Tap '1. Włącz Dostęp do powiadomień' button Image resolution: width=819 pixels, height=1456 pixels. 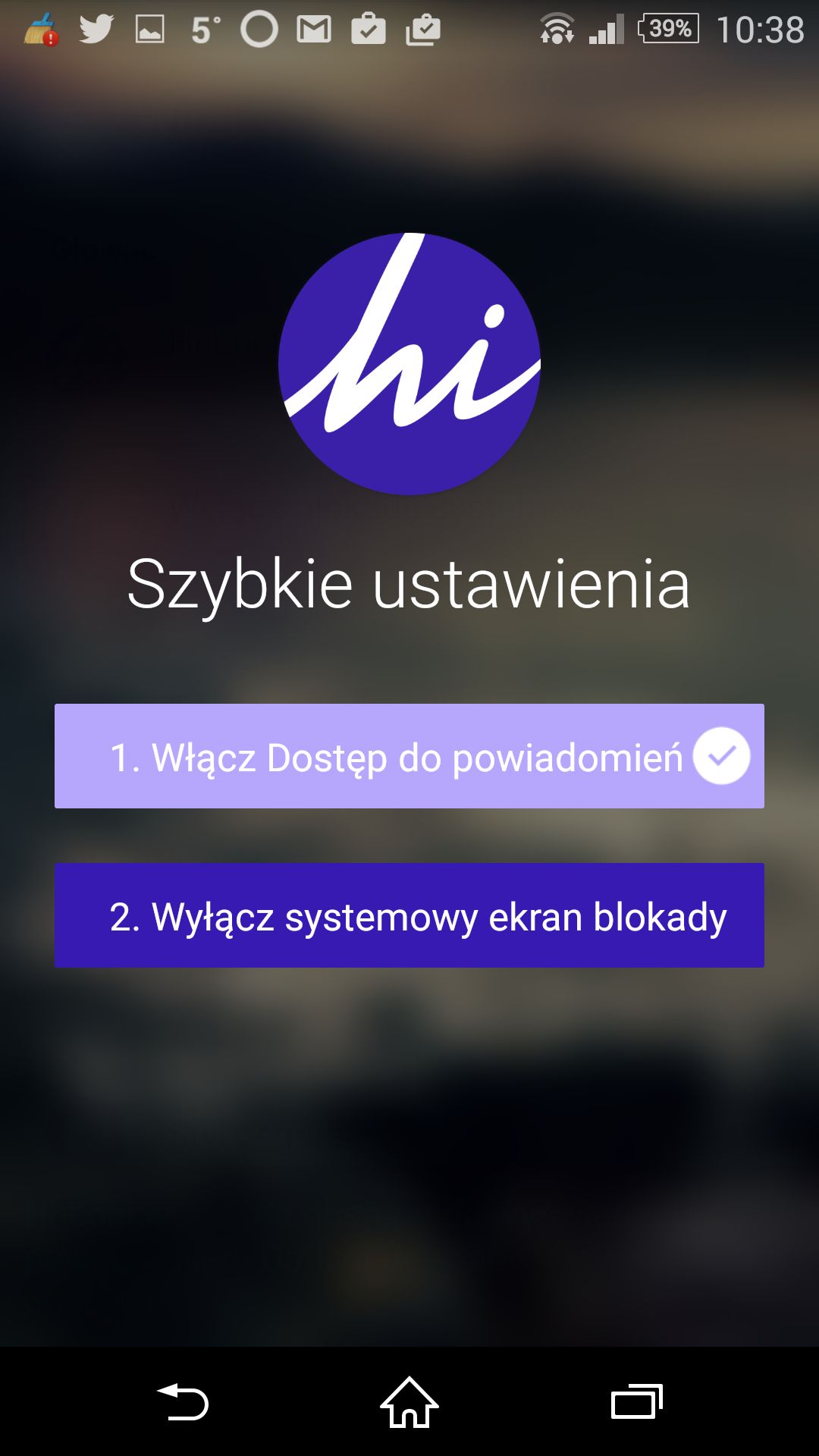(409, 756)
